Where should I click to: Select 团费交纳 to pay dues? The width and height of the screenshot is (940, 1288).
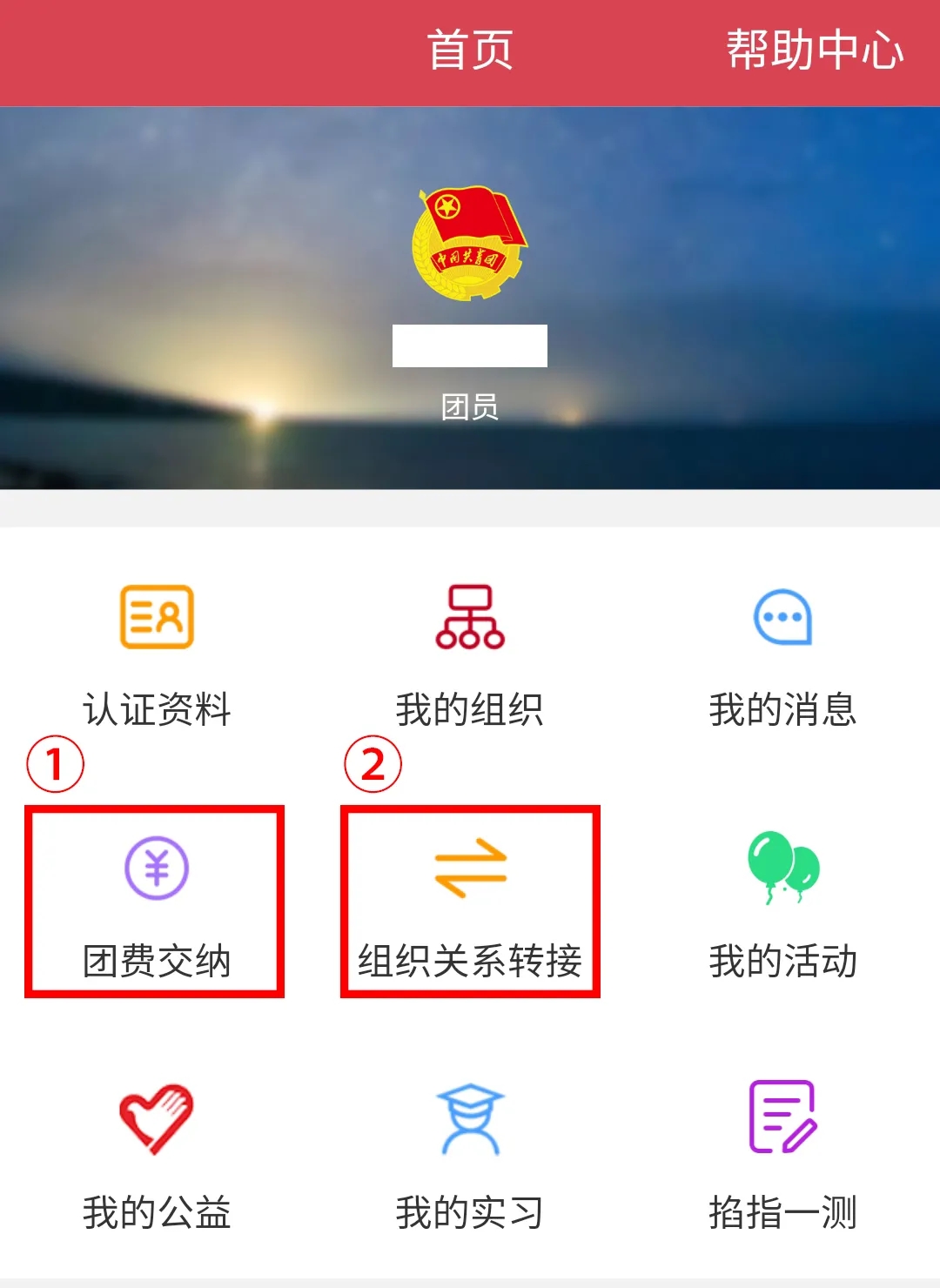tap(157, 903)
